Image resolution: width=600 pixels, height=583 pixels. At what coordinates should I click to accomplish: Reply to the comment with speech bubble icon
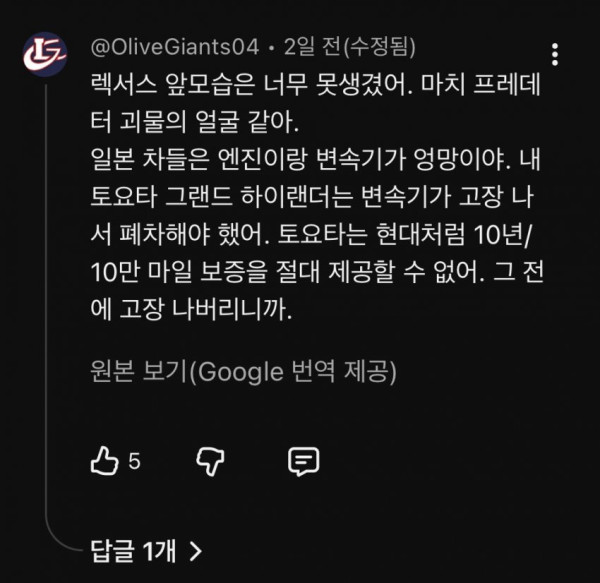click(303, 461)
